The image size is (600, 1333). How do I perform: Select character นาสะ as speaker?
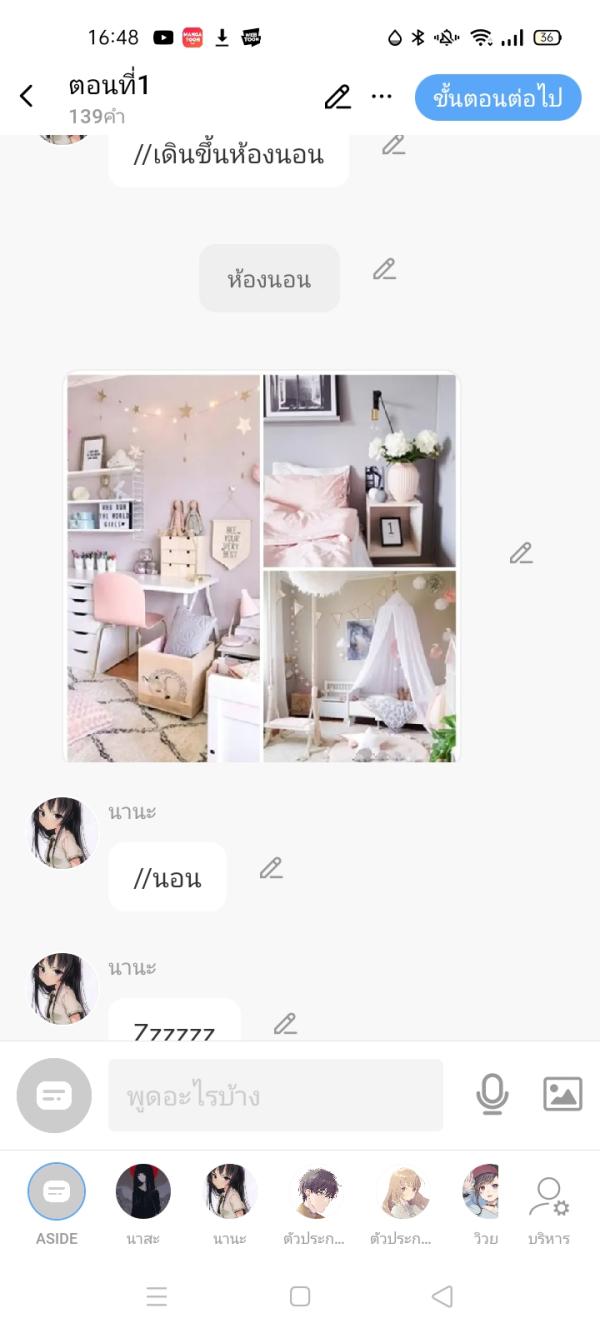pyautogui.click(x=143, y=1192)
